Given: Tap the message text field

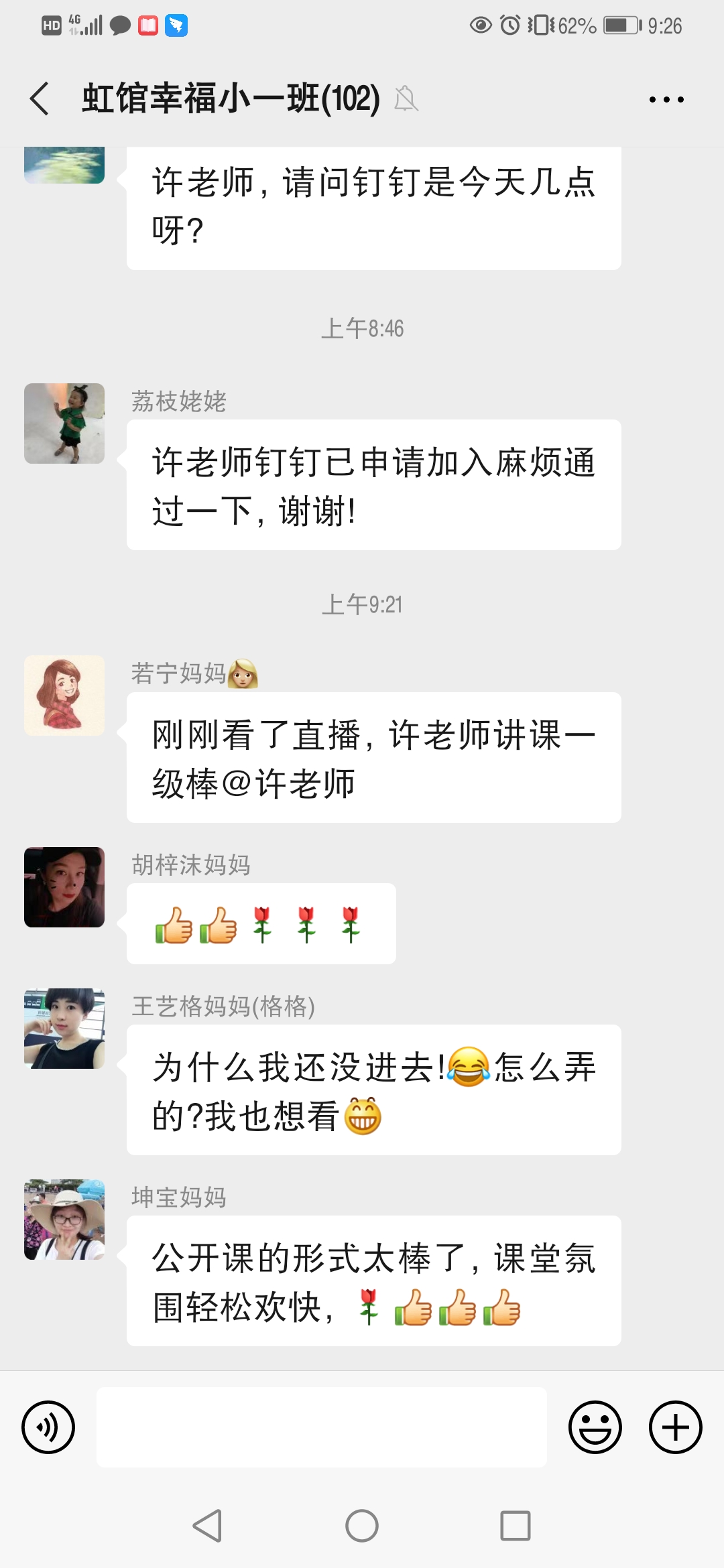Looking at the screenshot, I should click(x=322, y=1427).
